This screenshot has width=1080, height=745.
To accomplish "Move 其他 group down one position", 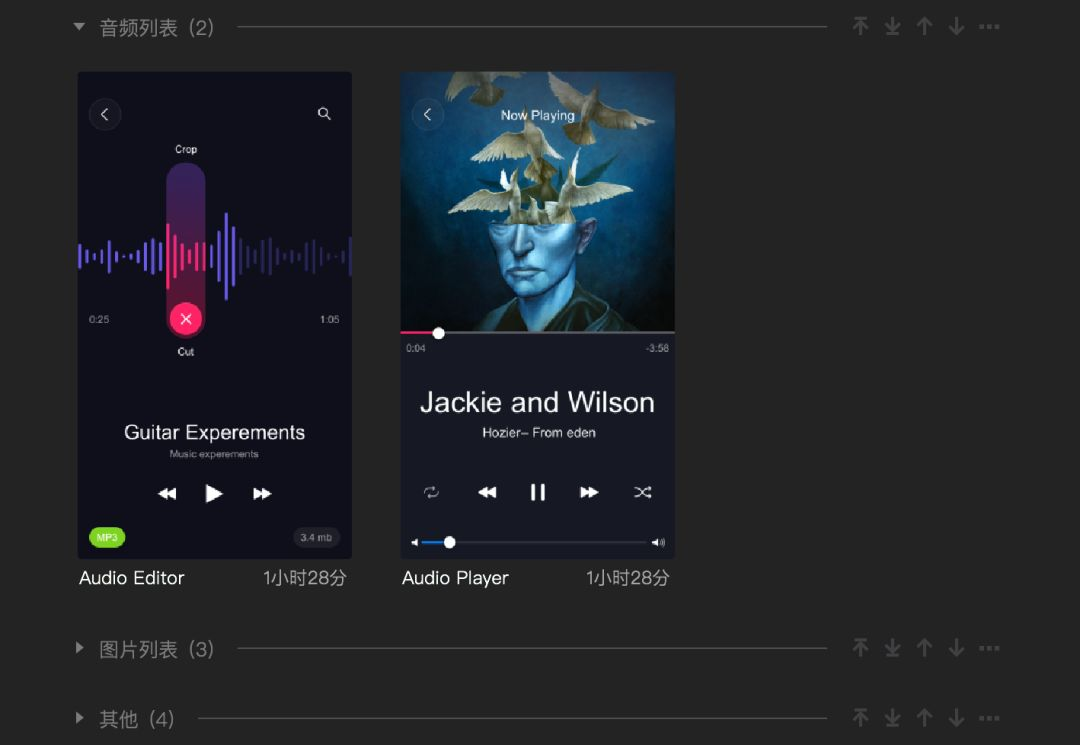I will pyautogui.click(x=956, y=718).
